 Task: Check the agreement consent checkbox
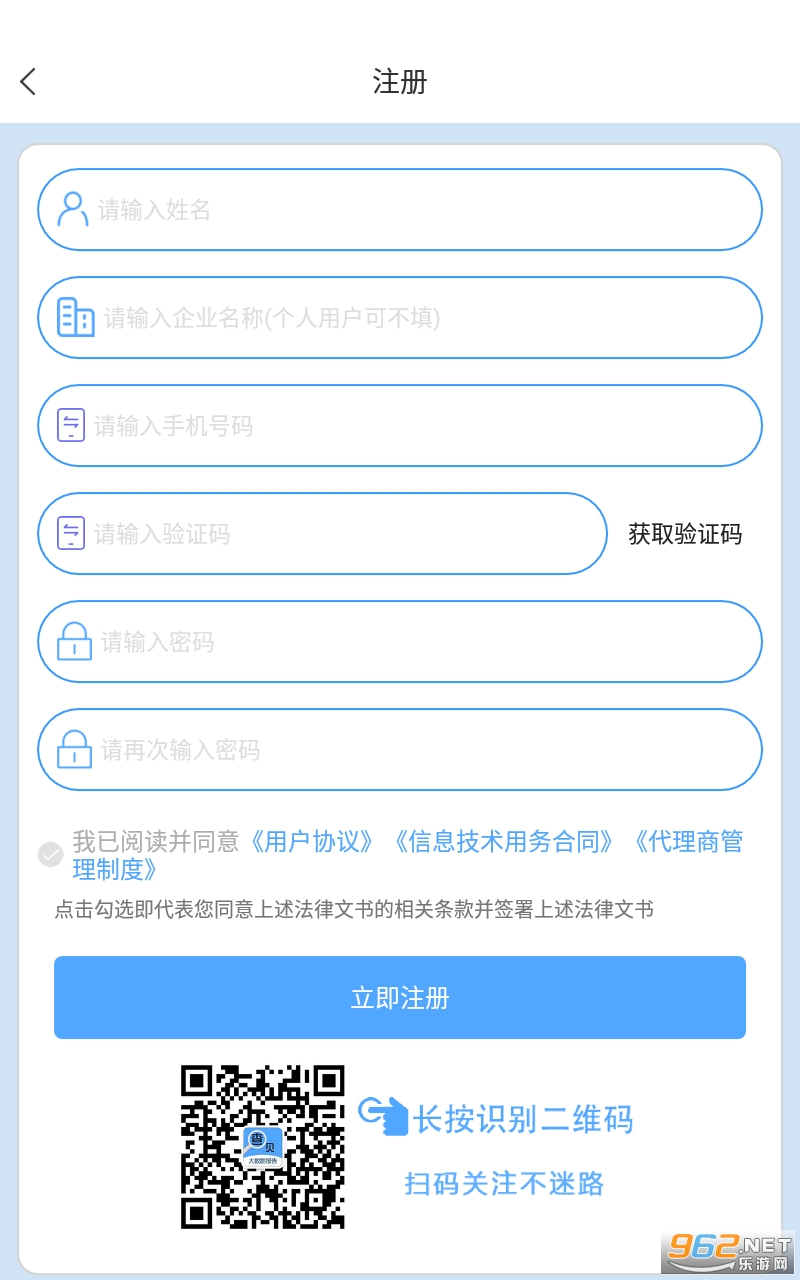pos(50,854)
